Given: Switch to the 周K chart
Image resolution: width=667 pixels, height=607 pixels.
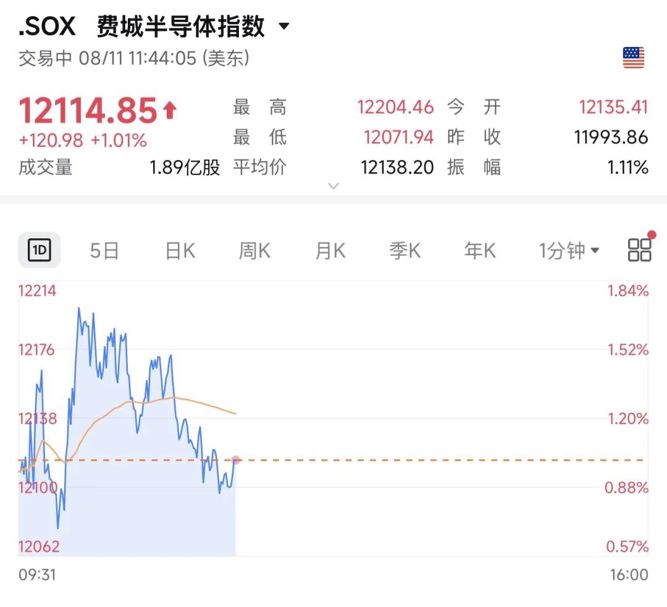Looking at the screenshot, I should tap(254, 251).
